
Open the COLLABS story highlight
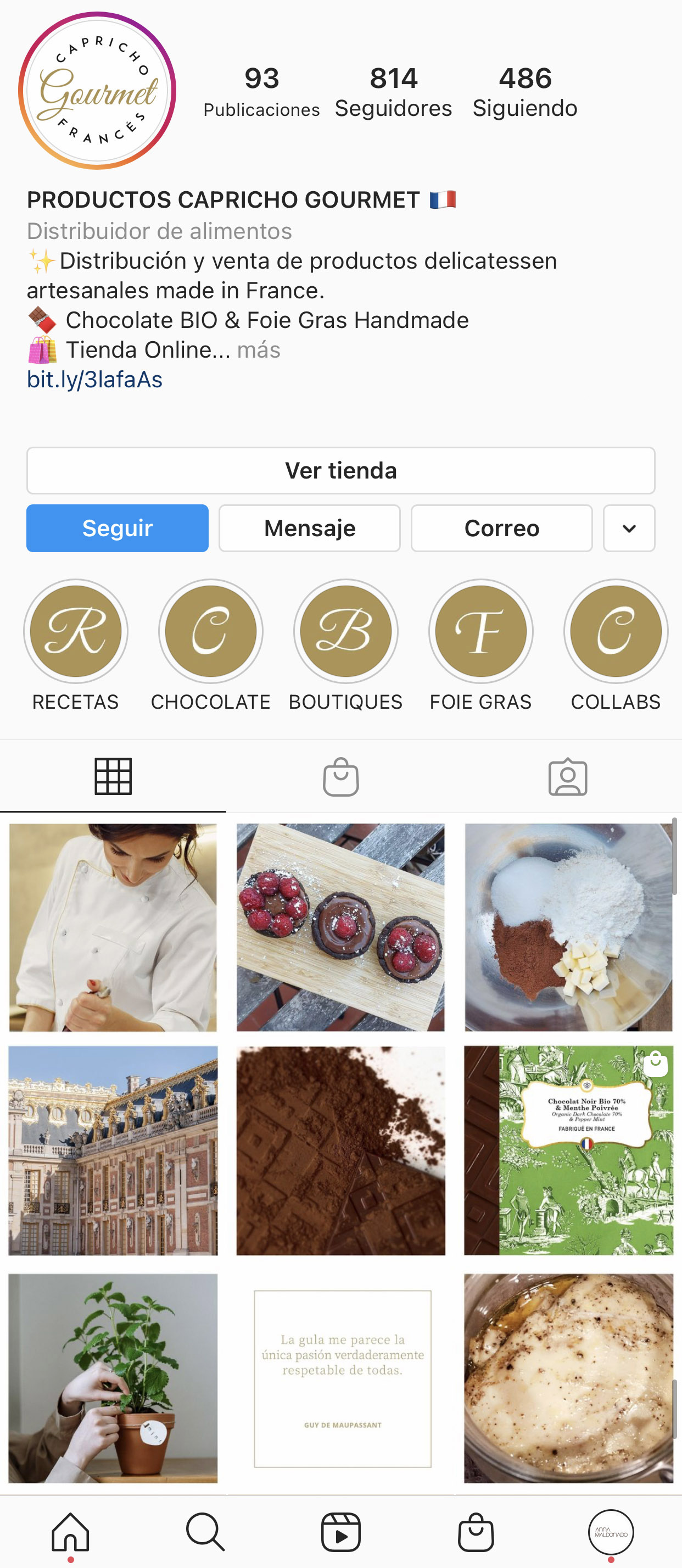[x=615, y=631]
